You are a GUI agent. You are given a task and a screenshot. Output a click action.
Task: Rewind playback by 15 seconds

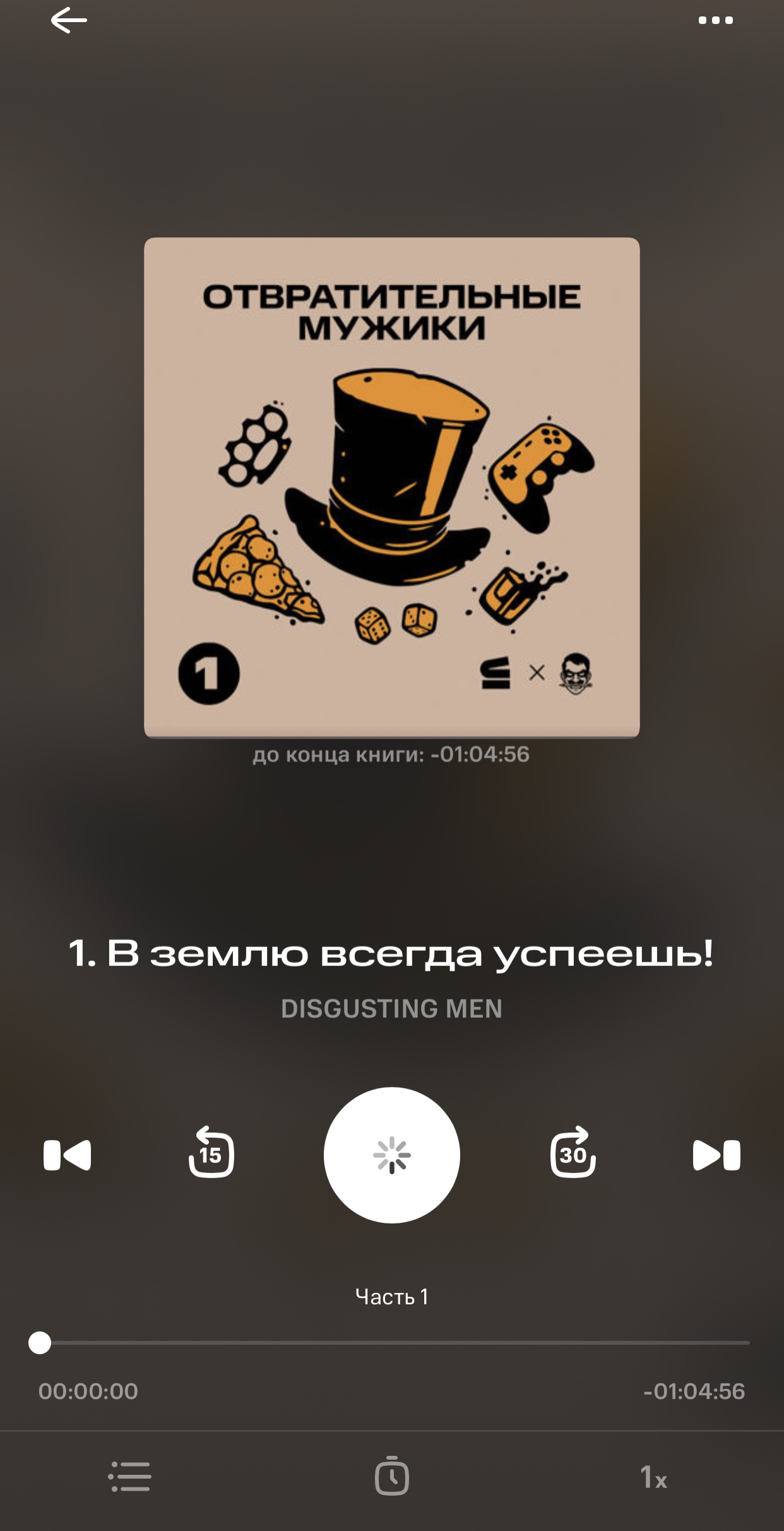211,1153
